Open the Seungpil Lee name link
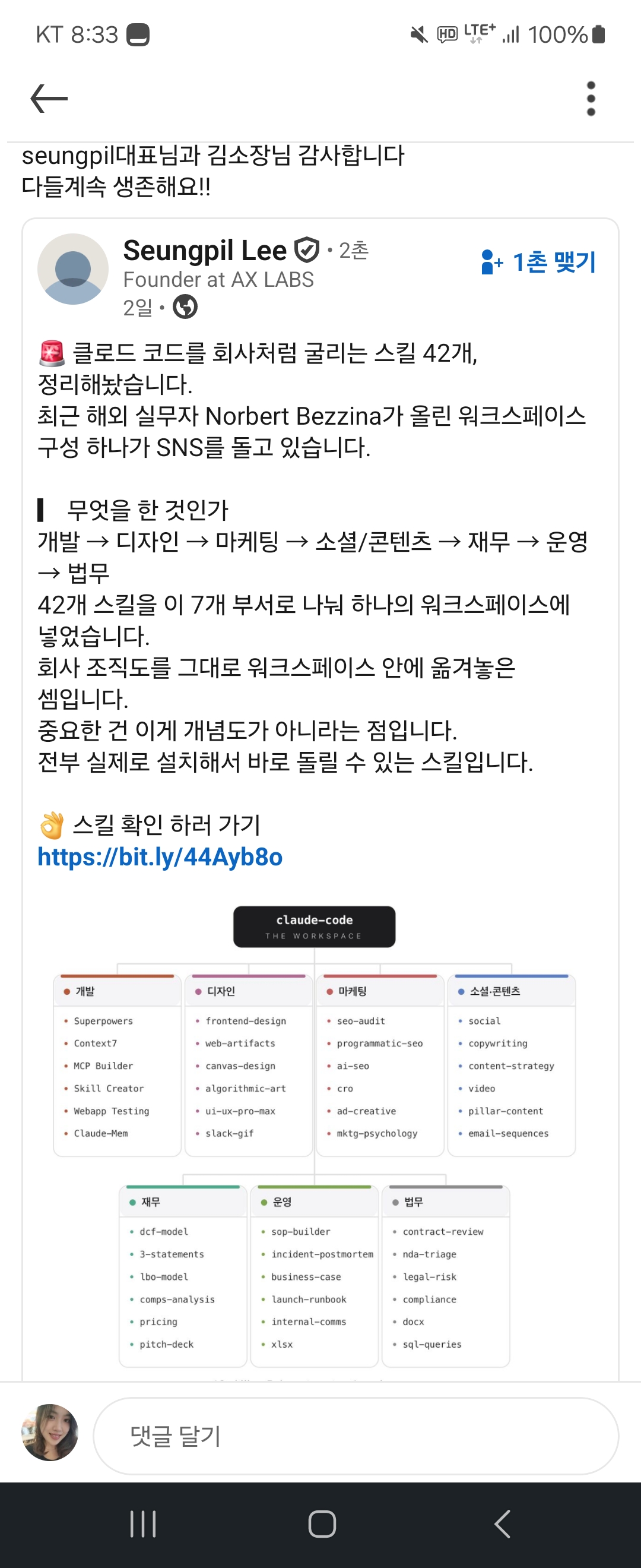Screen dimensions: 641x1568 pyautogui.click(x=205, y=250)
